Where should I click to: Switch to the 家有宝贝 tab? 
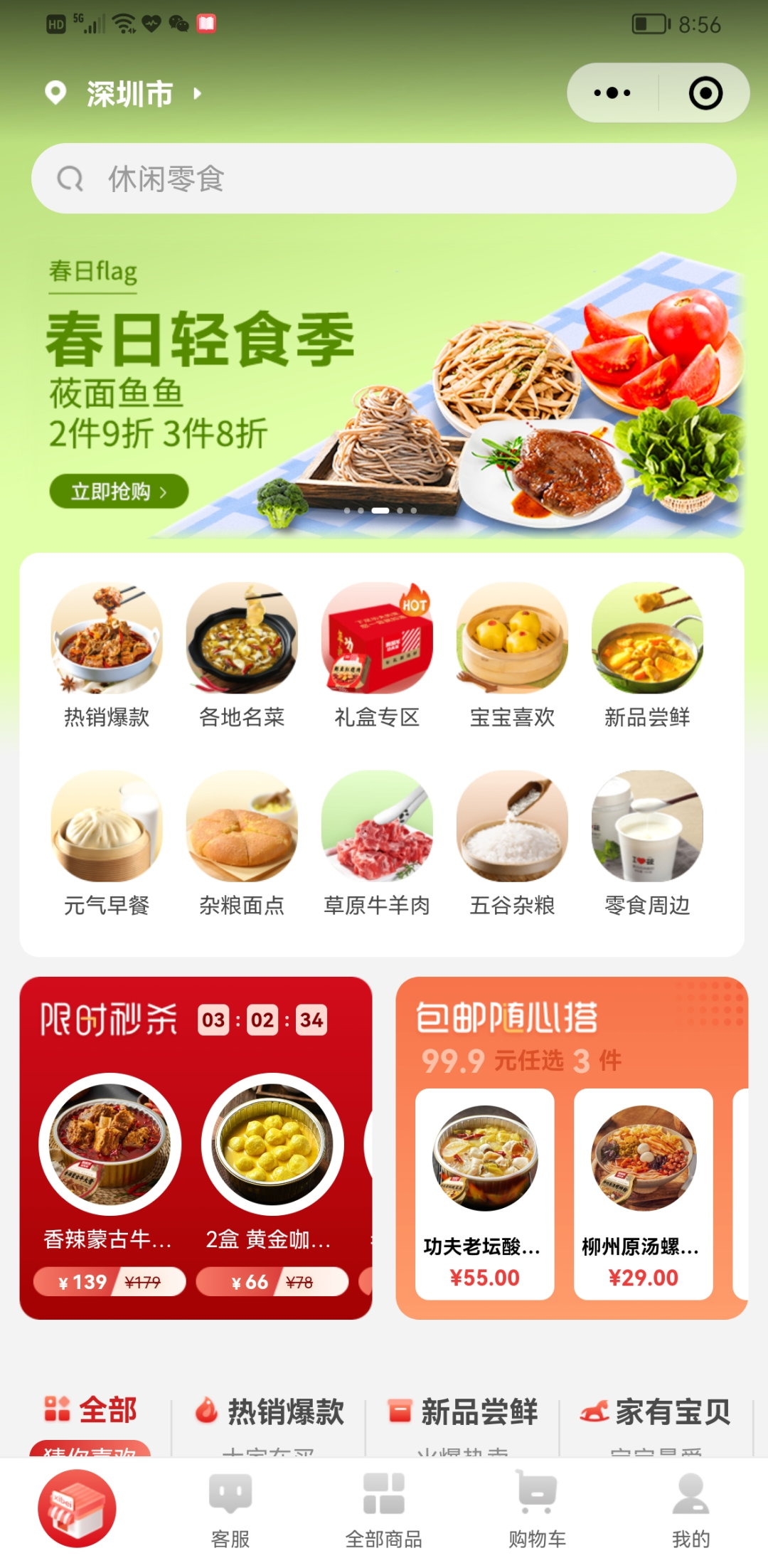656,1412
